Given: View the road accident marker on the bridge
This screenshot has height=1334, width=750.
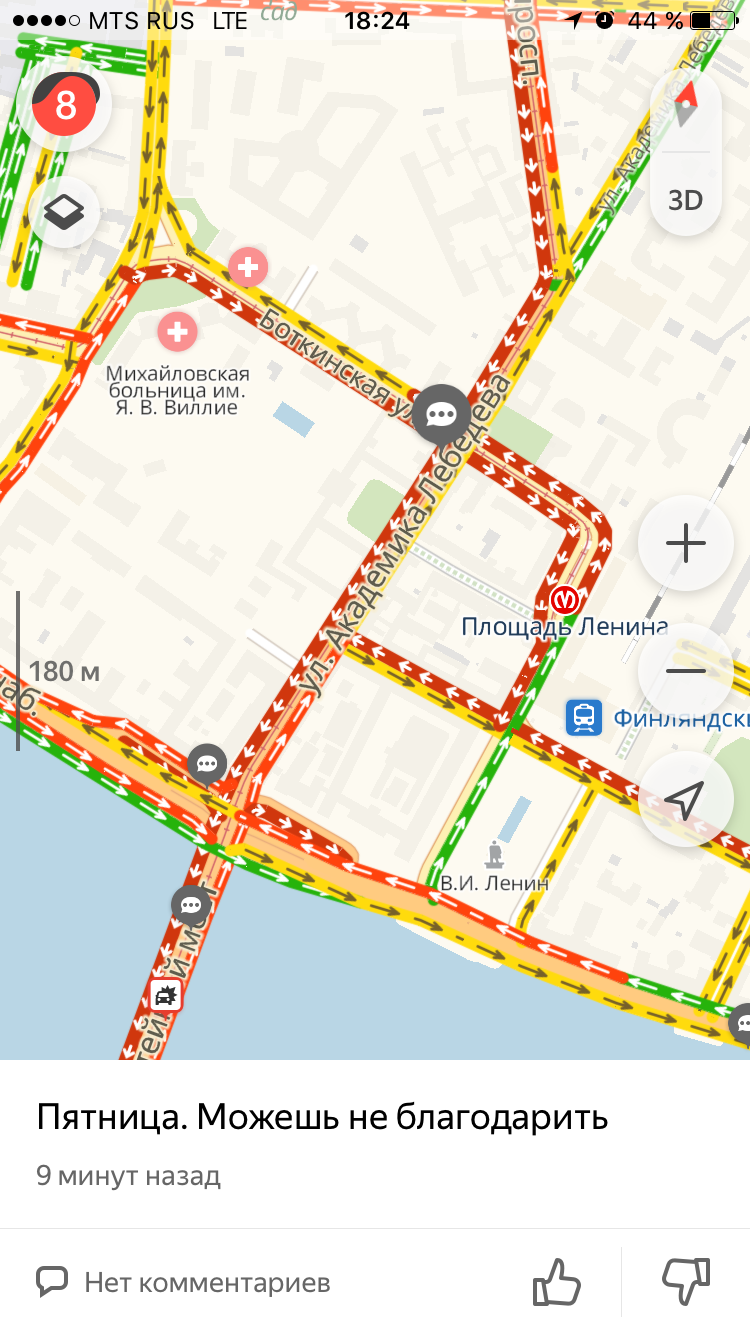Looking at the screenshot, I should tap(165, 996).
